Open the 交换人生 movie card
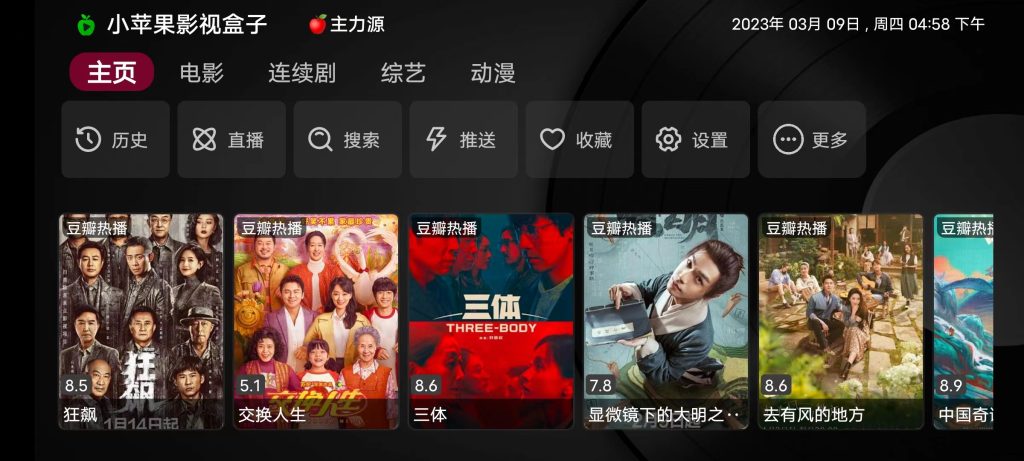1024x461 pixels. (316, 320)
